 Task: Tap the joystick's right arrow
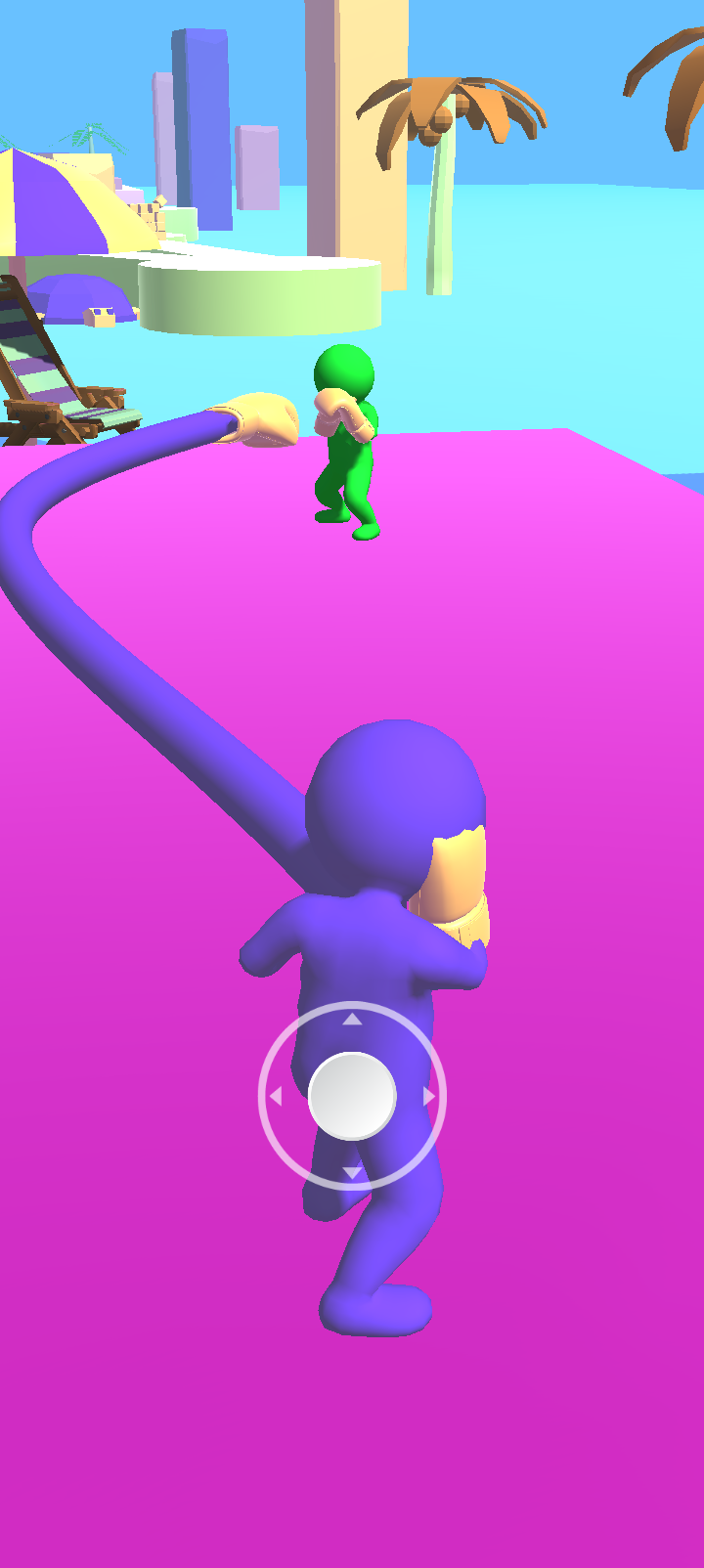coord(428,1096)
